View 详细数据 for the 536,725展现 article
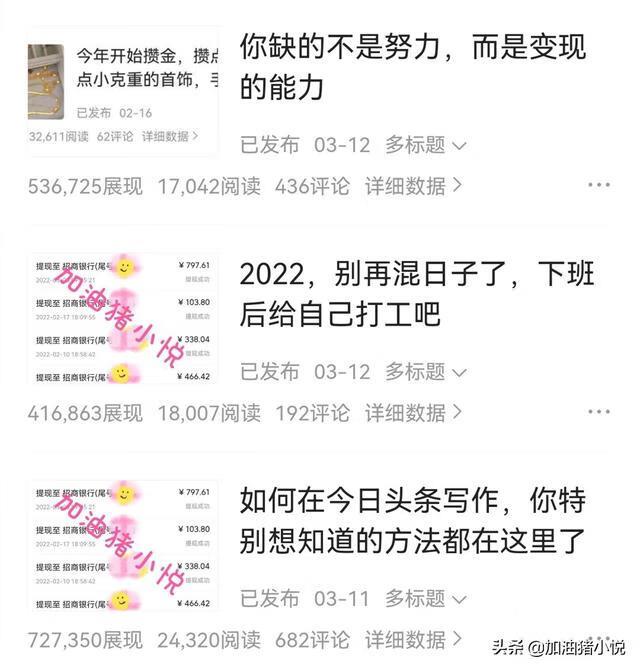The image size is (640, 670). [x=413, y=186]
